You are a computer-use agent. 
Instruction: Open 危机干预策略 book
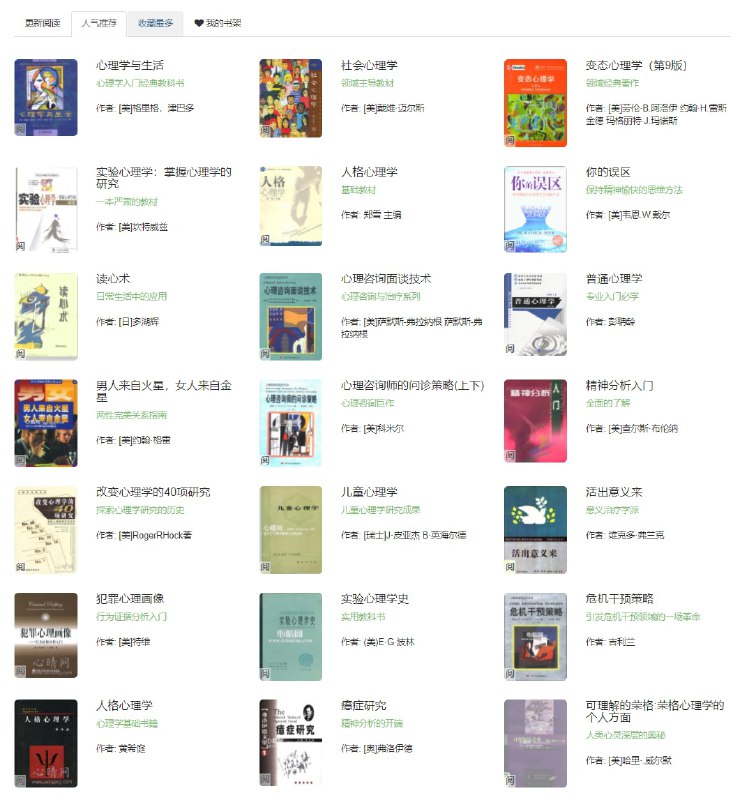[619, 599]
